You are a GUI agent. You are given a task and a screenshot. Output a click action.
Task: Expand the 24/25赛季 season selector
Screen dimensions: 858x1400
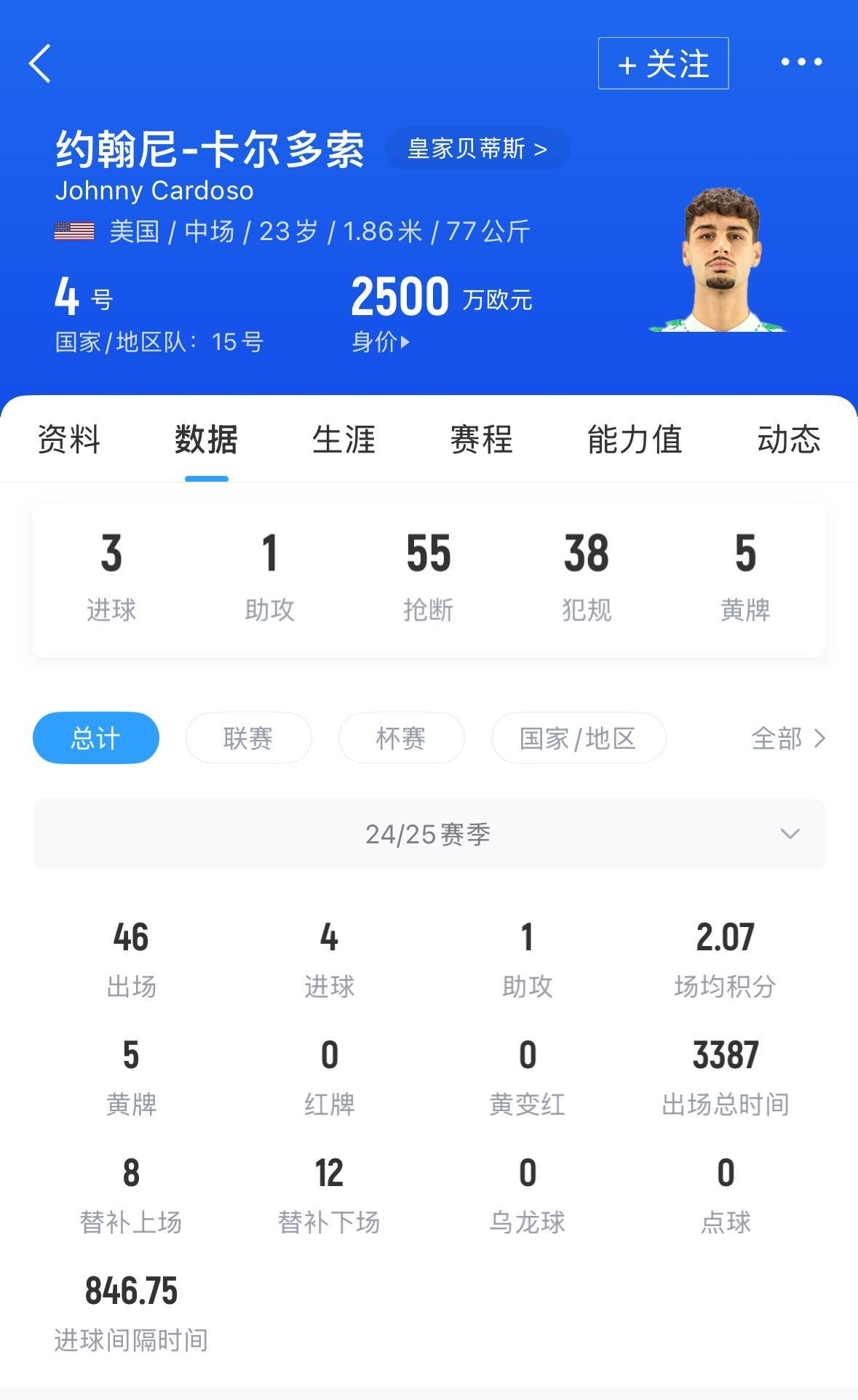pyautogui.click(x=429, y=835)
